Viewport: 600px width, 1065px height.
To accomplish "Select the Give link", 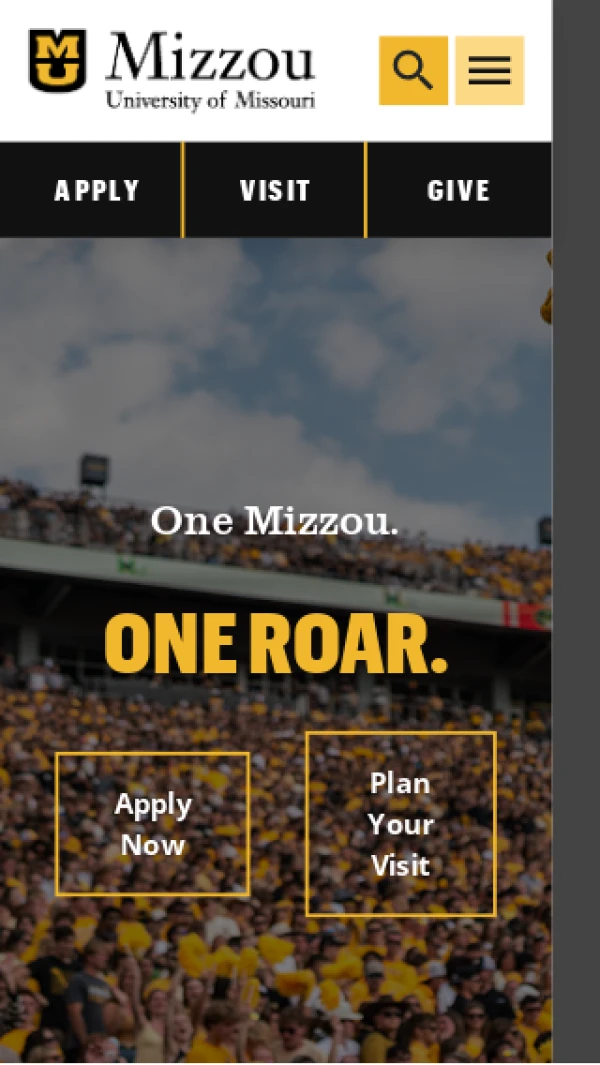I will 459,190.
